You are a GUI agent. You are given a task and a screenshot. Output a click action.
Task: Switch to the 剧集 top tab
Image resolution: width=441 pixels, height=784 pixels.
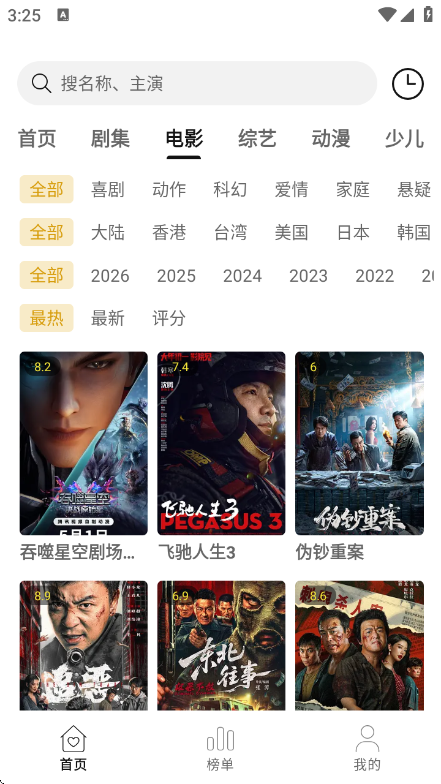point(110,138)
